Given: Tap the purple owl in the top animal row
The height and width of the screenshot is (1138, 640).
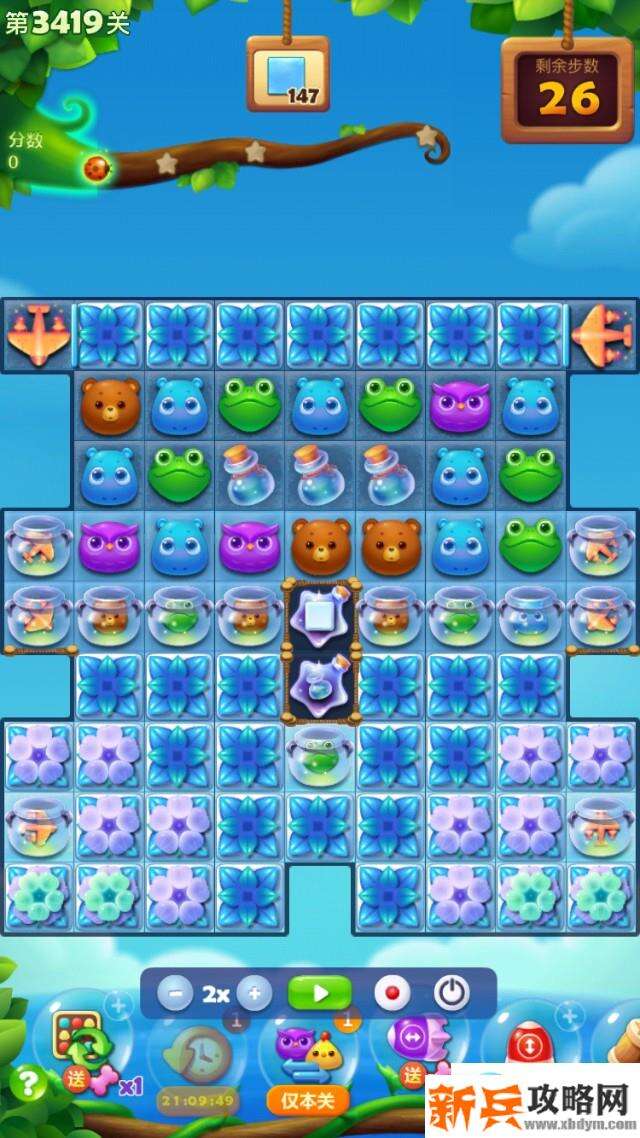Looking at the screenshot, I should click(459, 404).
